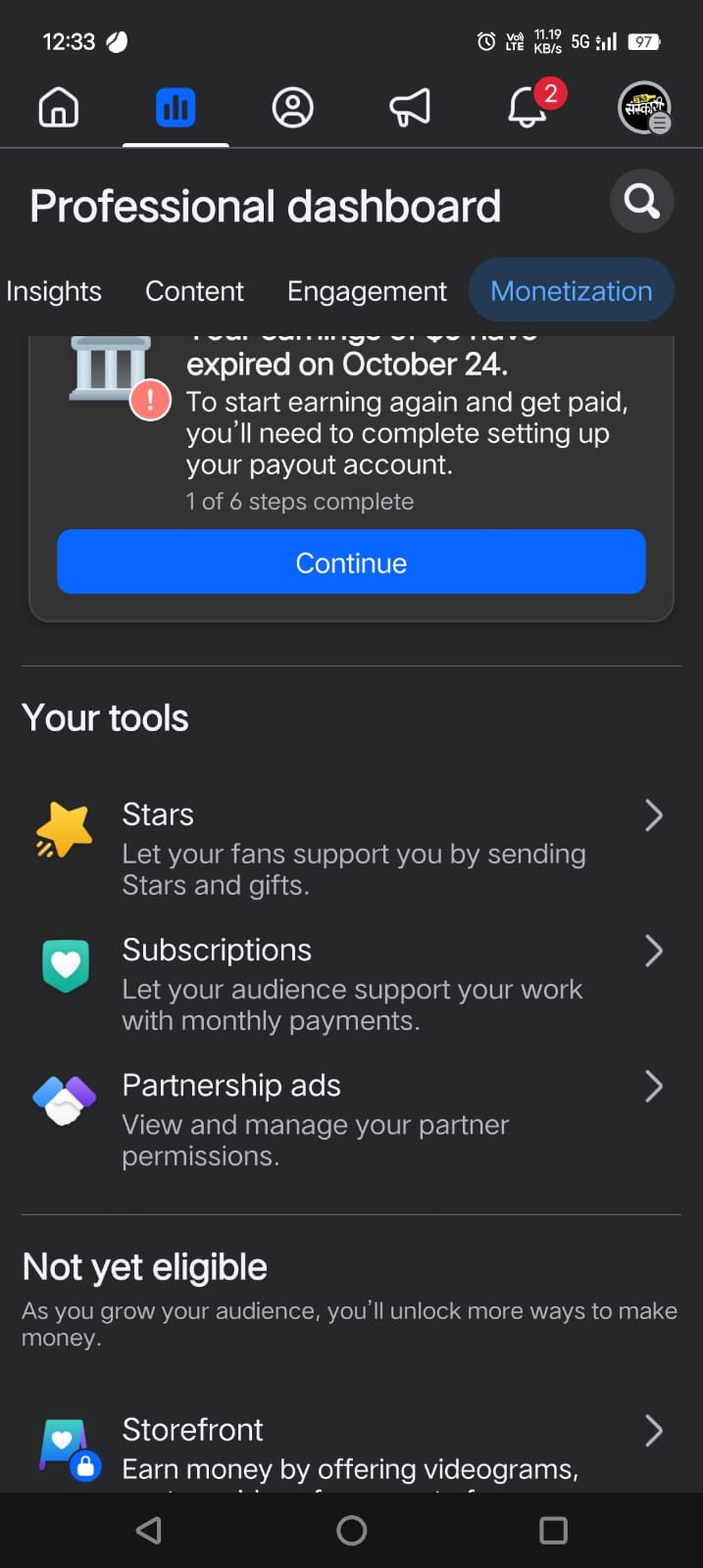Open the profile picture menu
The image size is (703, 1568).
click(644, 107)
